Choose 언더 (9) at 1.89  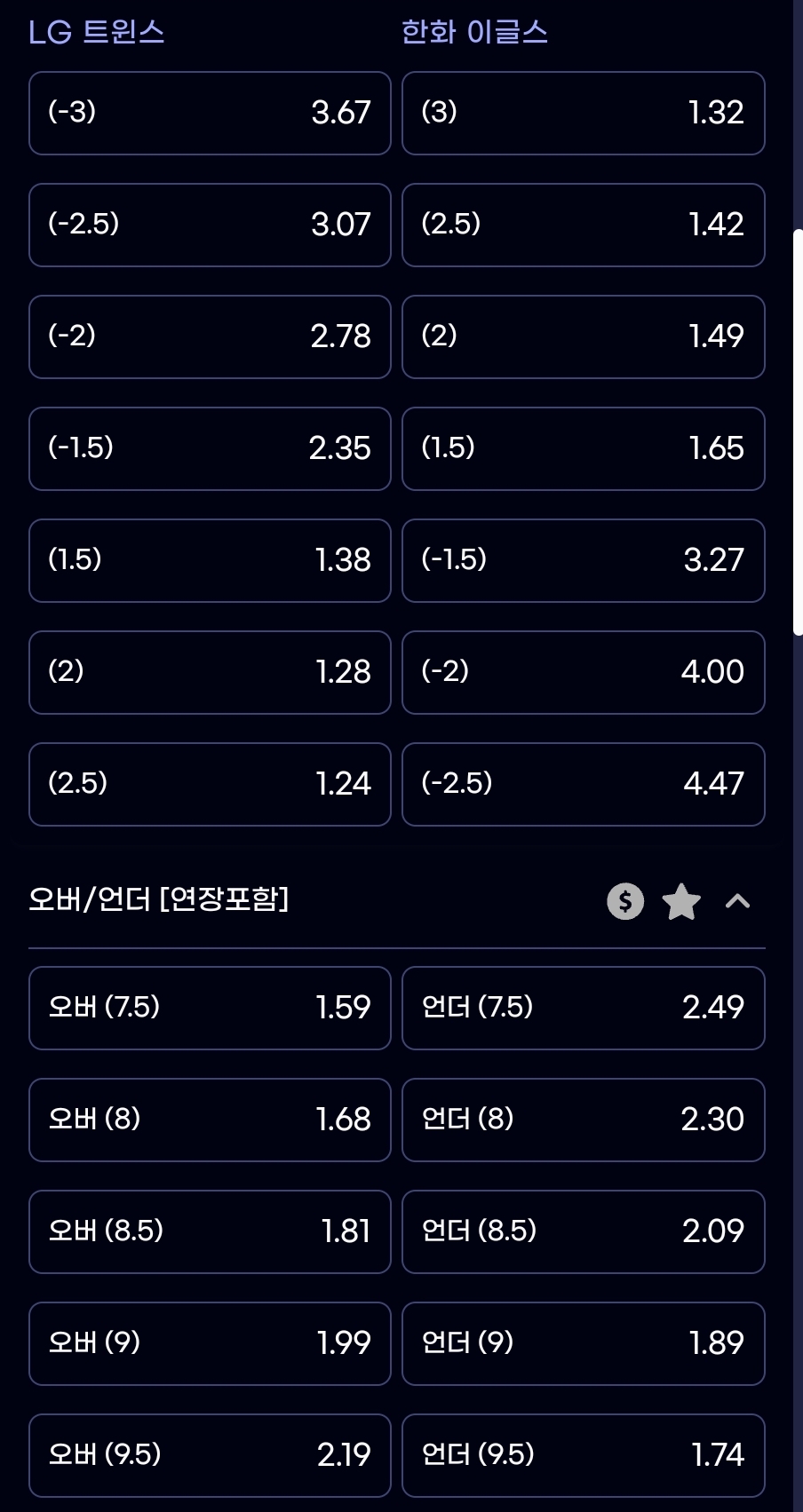(583, 1343)
